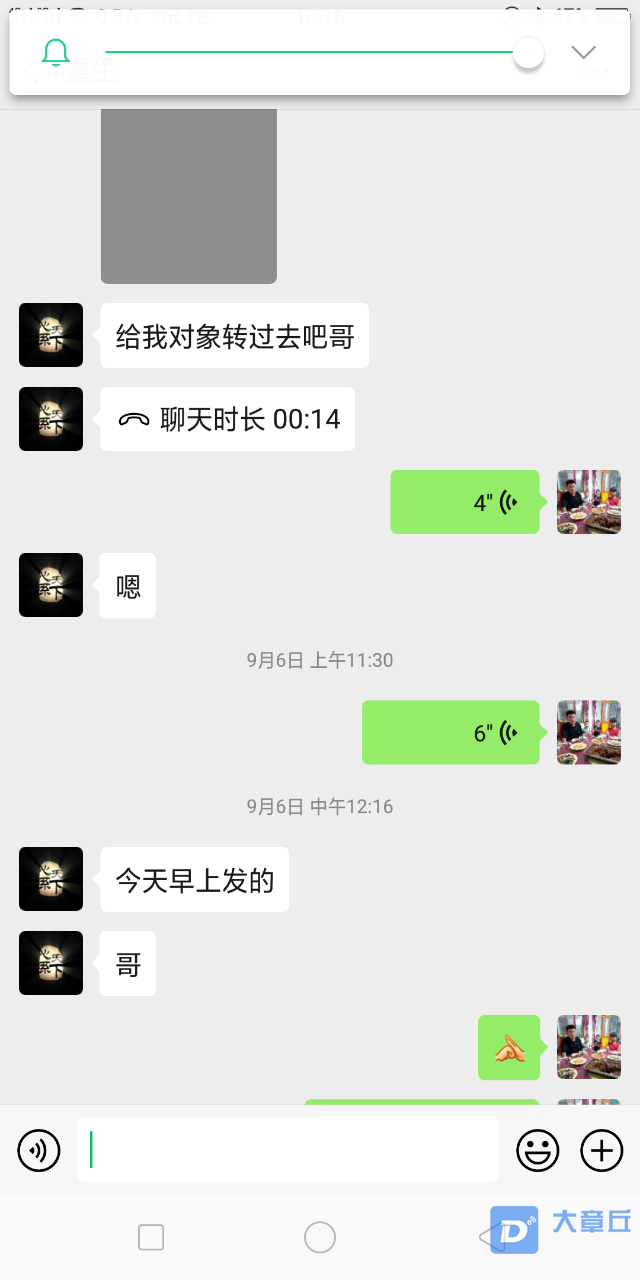Focus the message text field
Screen dimensions: 640x1280
[x=288, y=1151]
